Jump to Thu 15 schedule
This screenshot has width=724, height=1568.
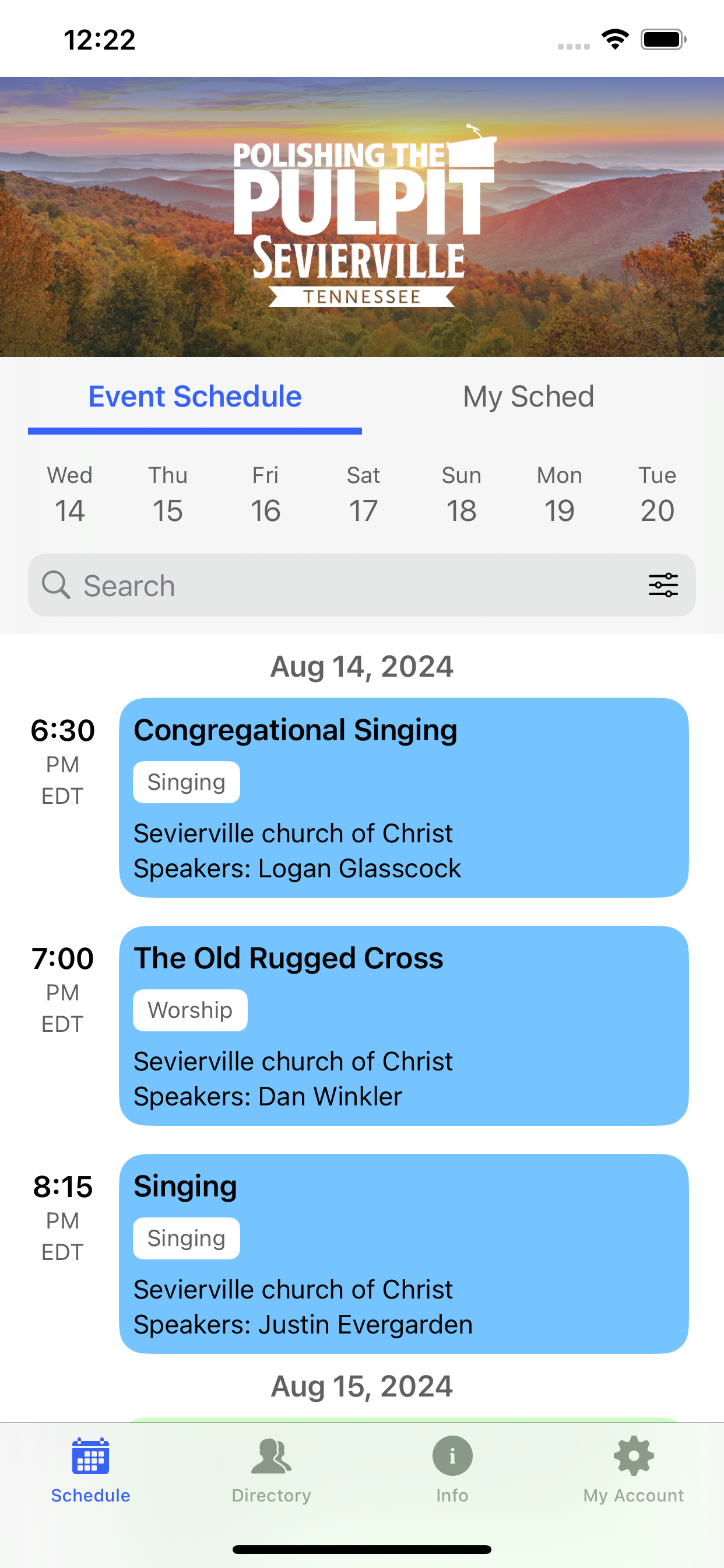click(168, 494)
